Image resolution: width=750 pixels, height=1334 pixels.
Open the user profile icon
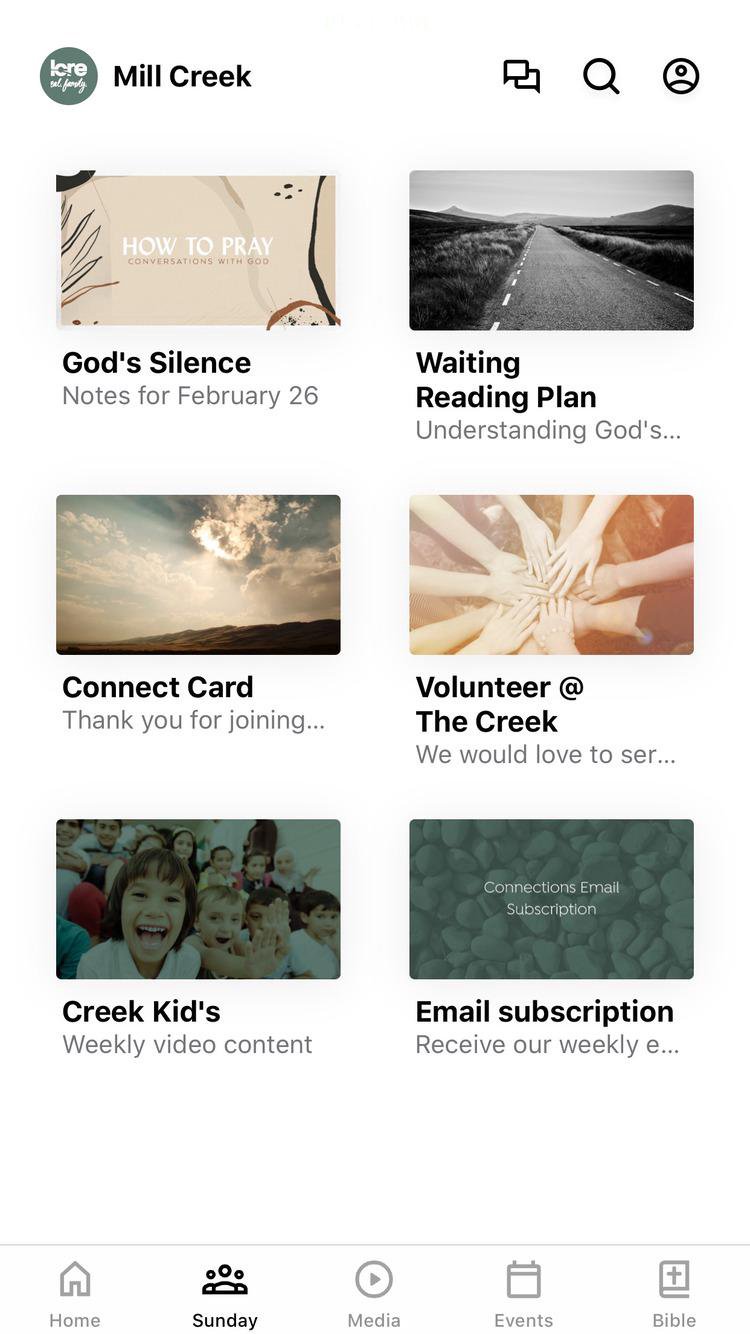point(681,76)
